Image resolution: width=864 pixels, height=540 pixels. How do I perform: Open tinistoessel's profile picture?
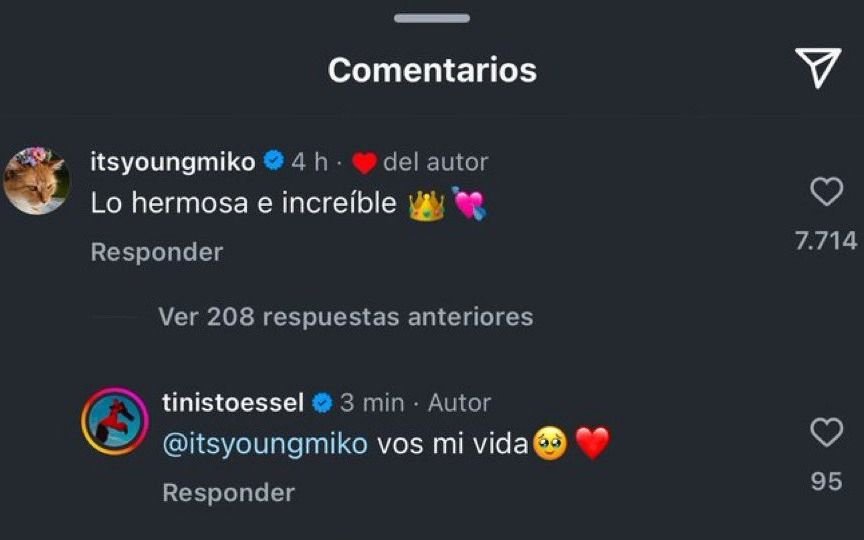(115, 420)
